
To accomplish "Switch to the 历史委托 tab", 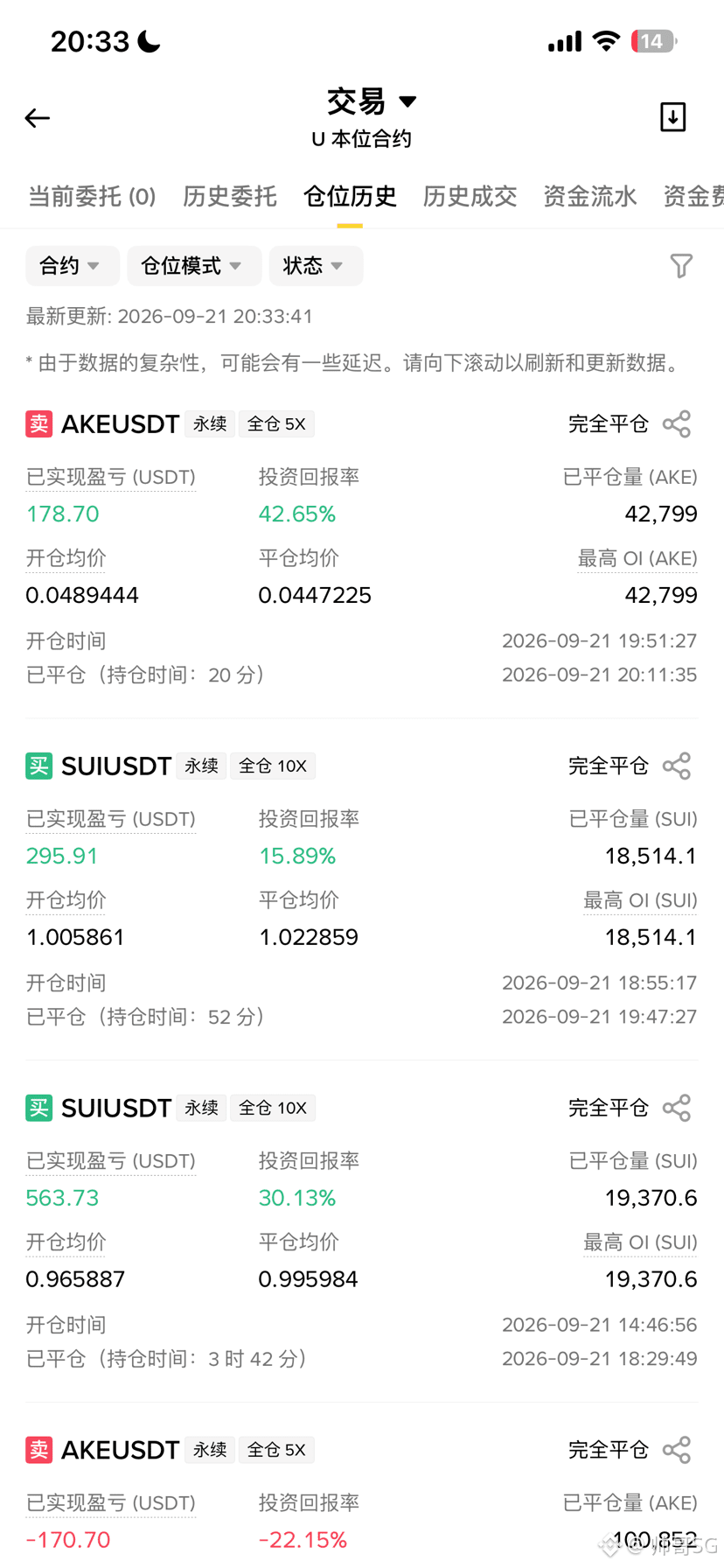I will click(x=230, y=196).
